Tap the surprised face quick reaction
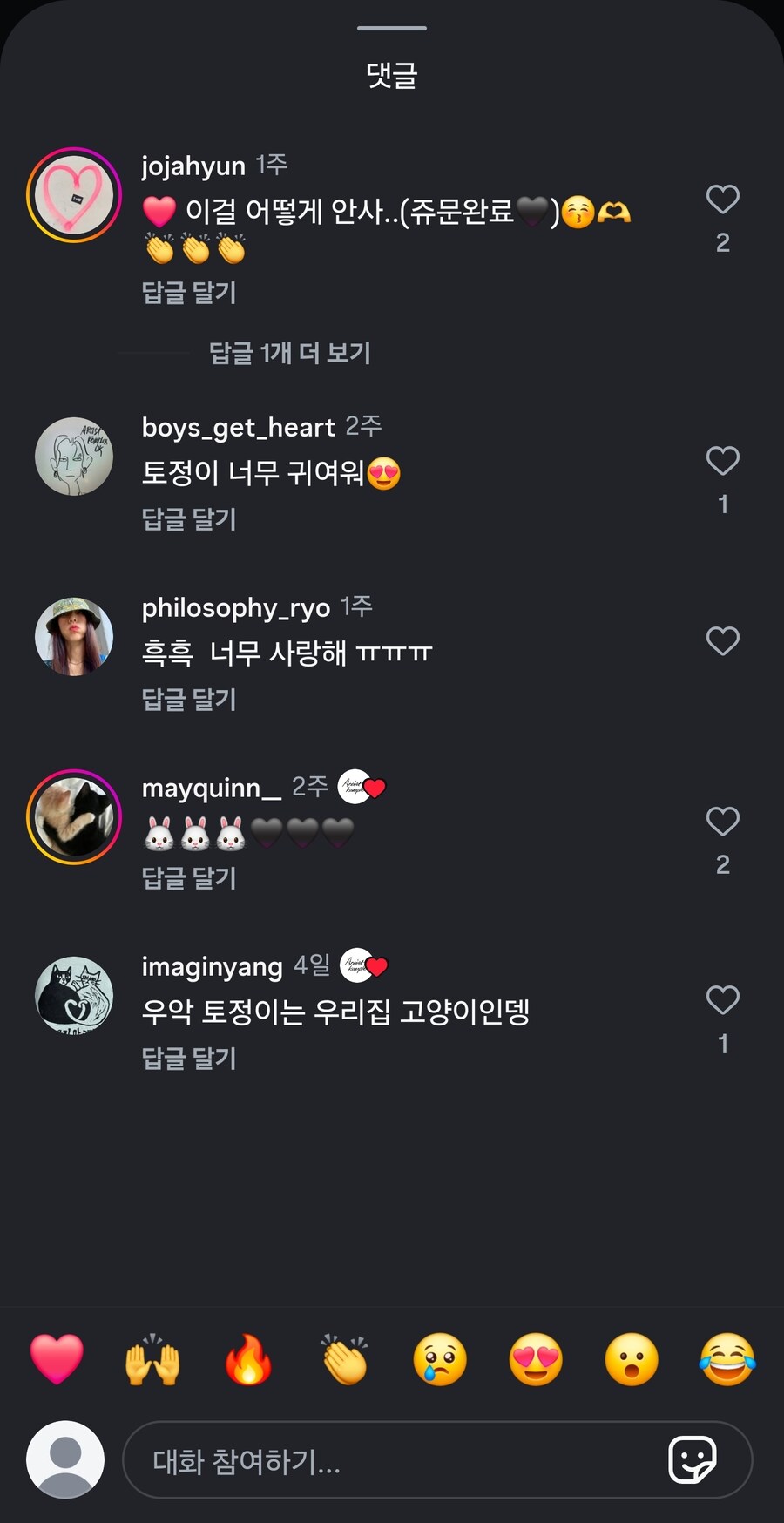Image resolution: width=784 pixels, height=1523 pixels. tap(631, 1361)
